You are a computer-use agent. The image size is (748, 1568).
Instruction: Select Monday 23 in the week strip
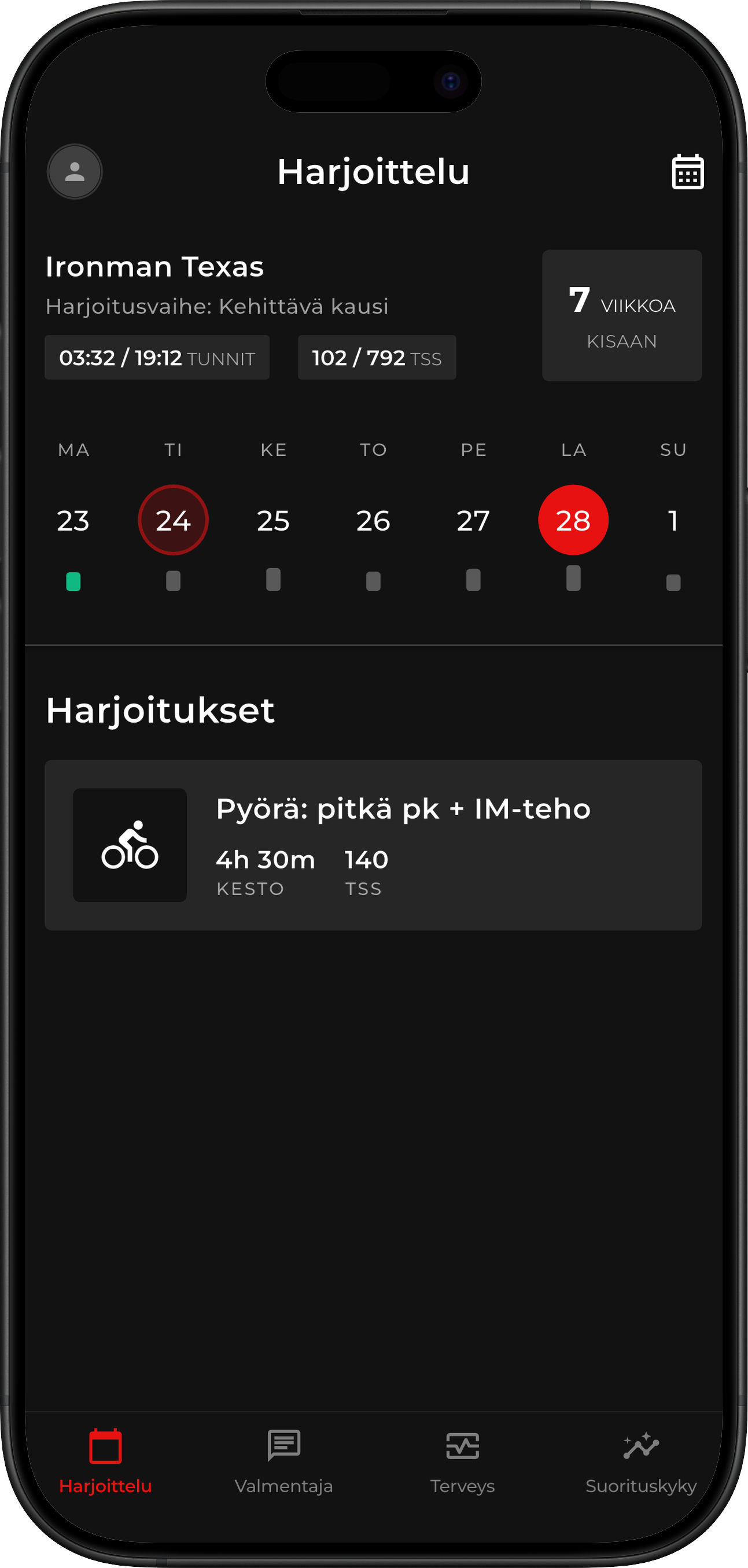point(73,520)
